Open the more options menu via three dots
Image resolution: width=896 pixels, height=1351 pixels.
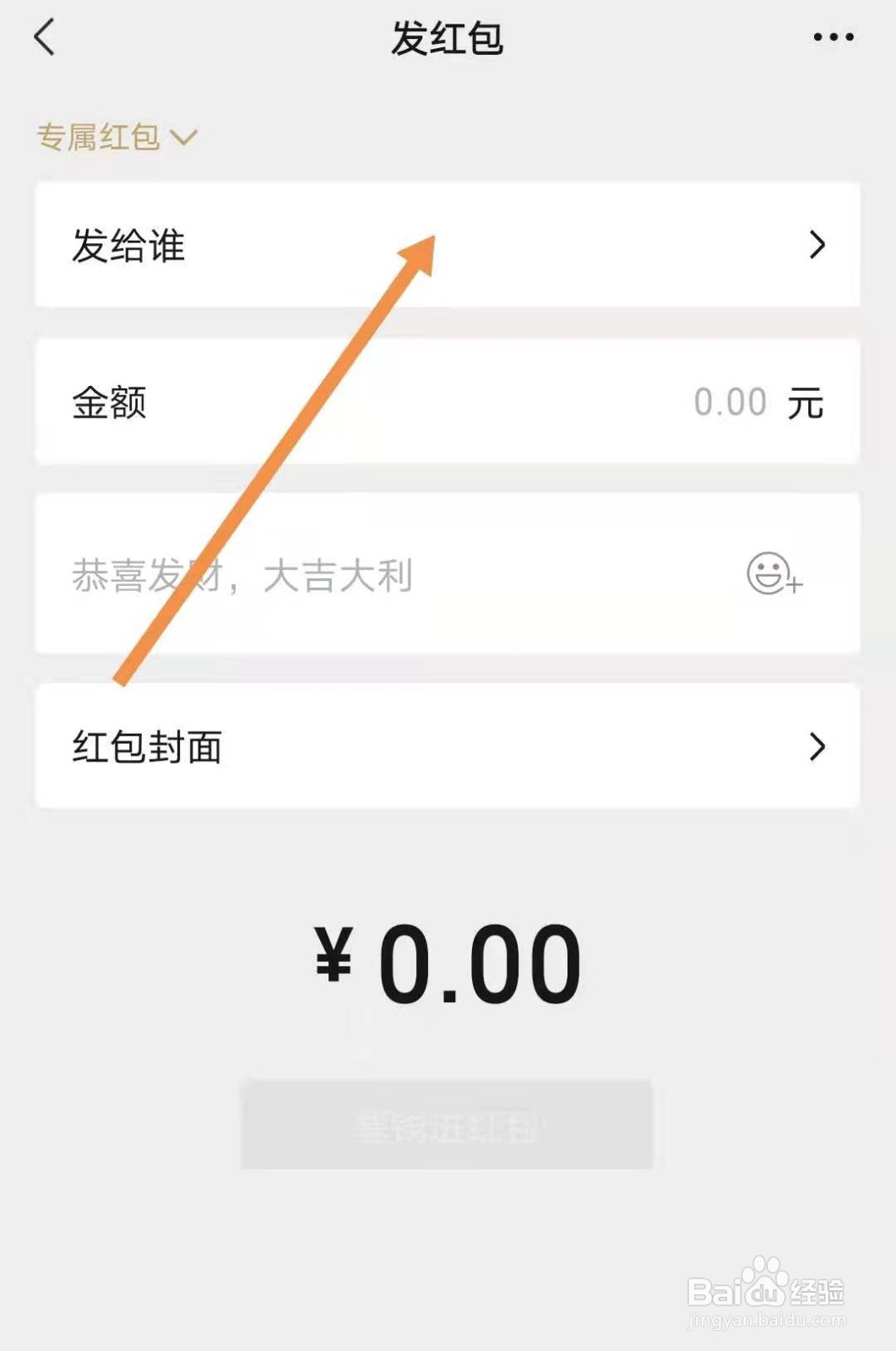click(x=832, y=37)
